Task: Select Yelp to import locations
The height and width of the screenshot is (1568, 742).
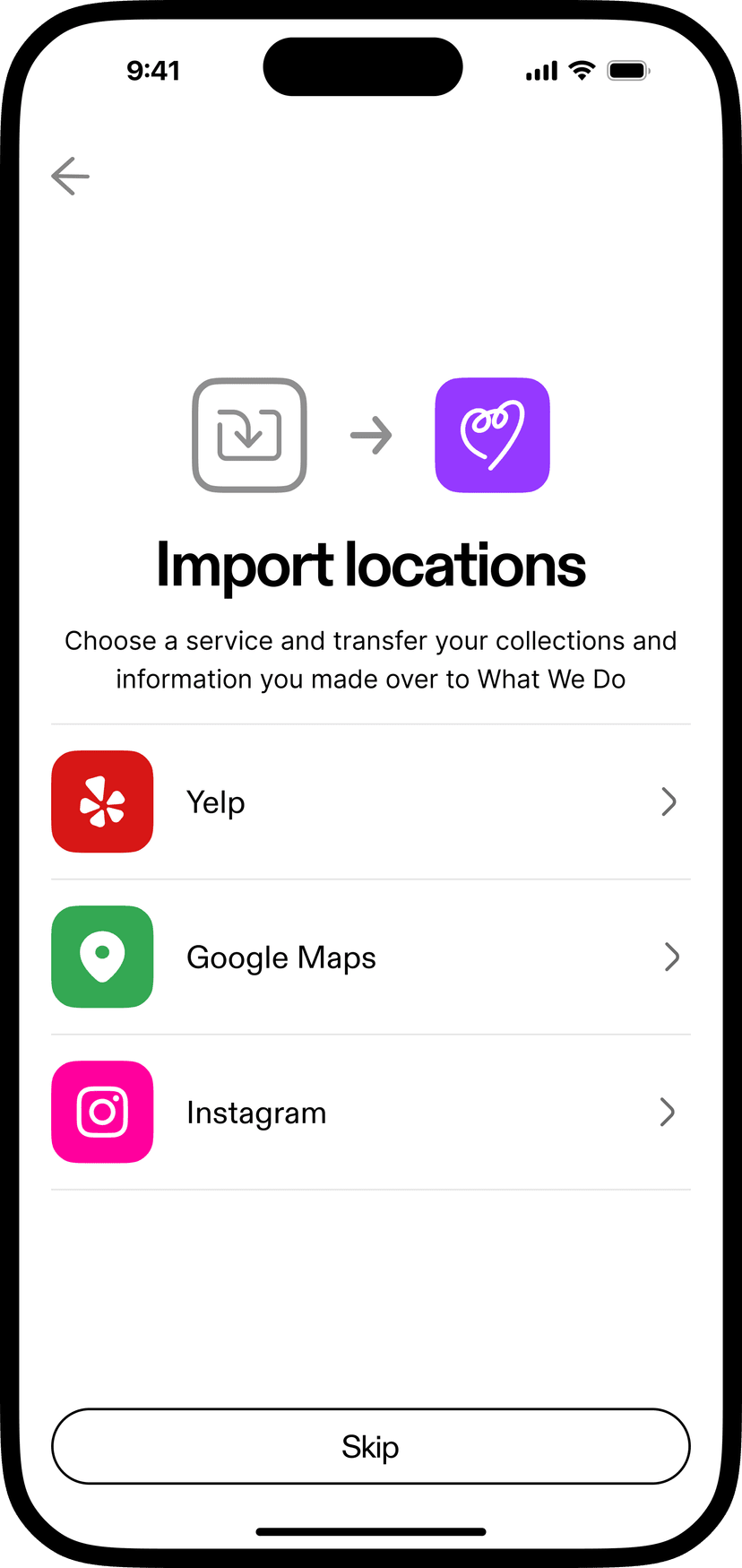Action: (370, 801)
